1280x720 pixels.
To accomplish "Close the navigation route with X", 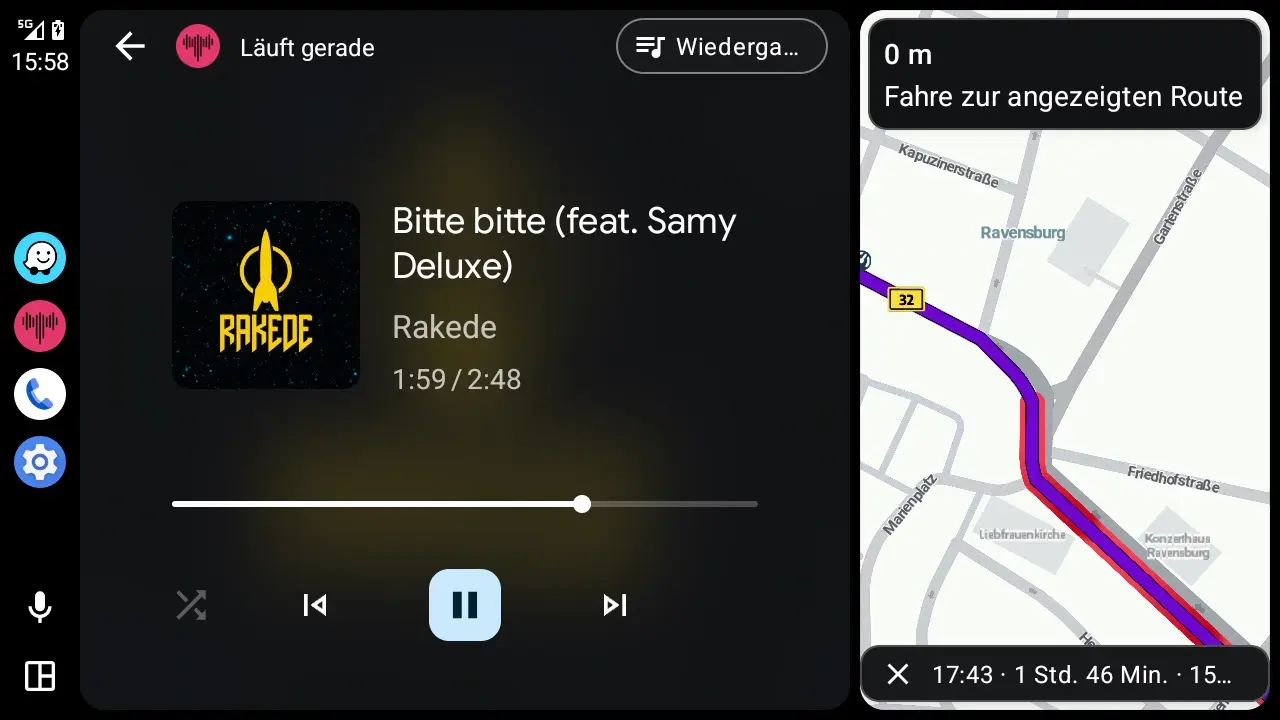I will (898, 675).
